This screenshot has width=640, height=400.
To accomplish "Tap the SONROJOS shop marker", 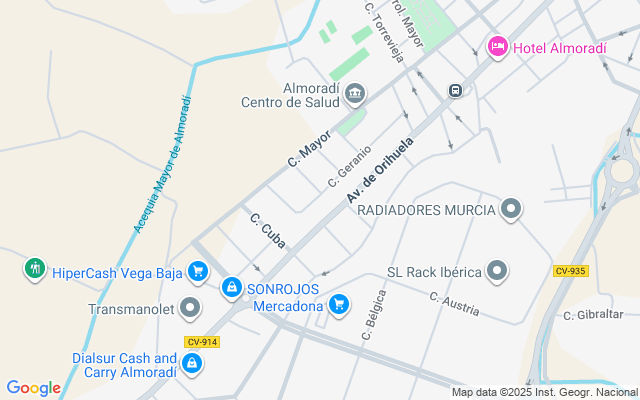I will click(x=232, y=288).
